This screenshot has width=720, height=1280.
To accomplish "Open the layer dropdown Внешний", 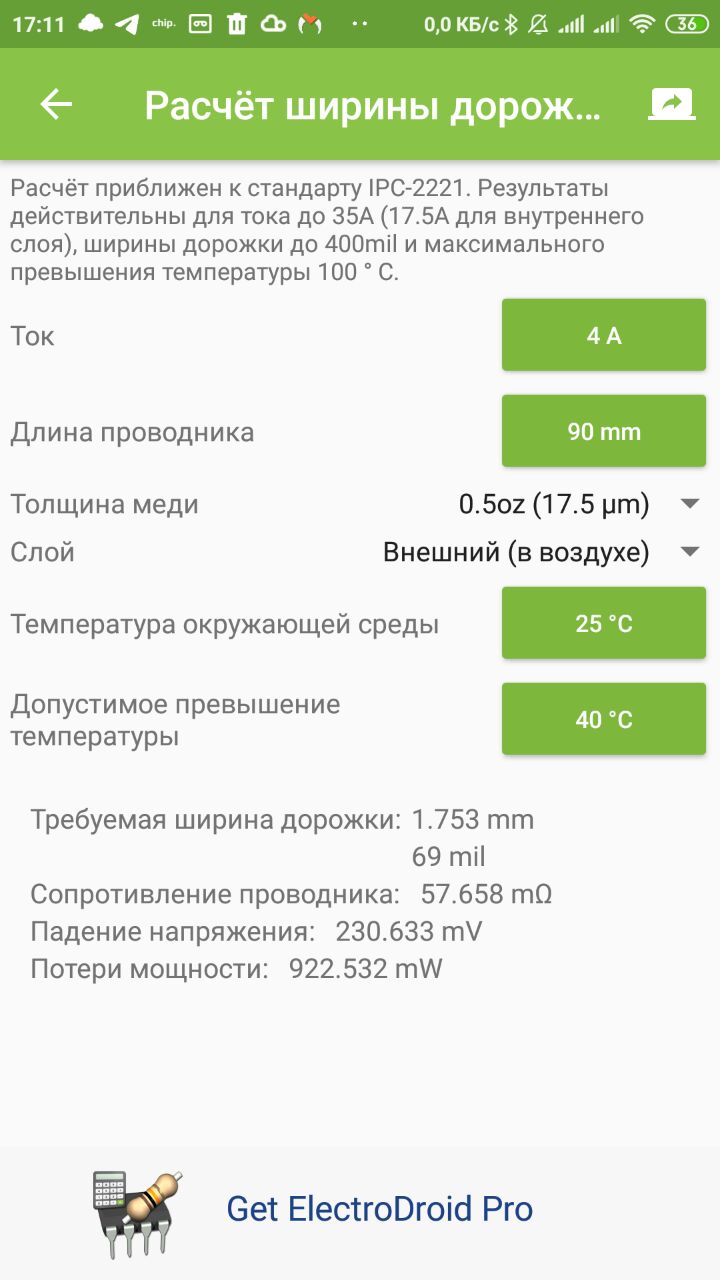I will tap(543, 552).
